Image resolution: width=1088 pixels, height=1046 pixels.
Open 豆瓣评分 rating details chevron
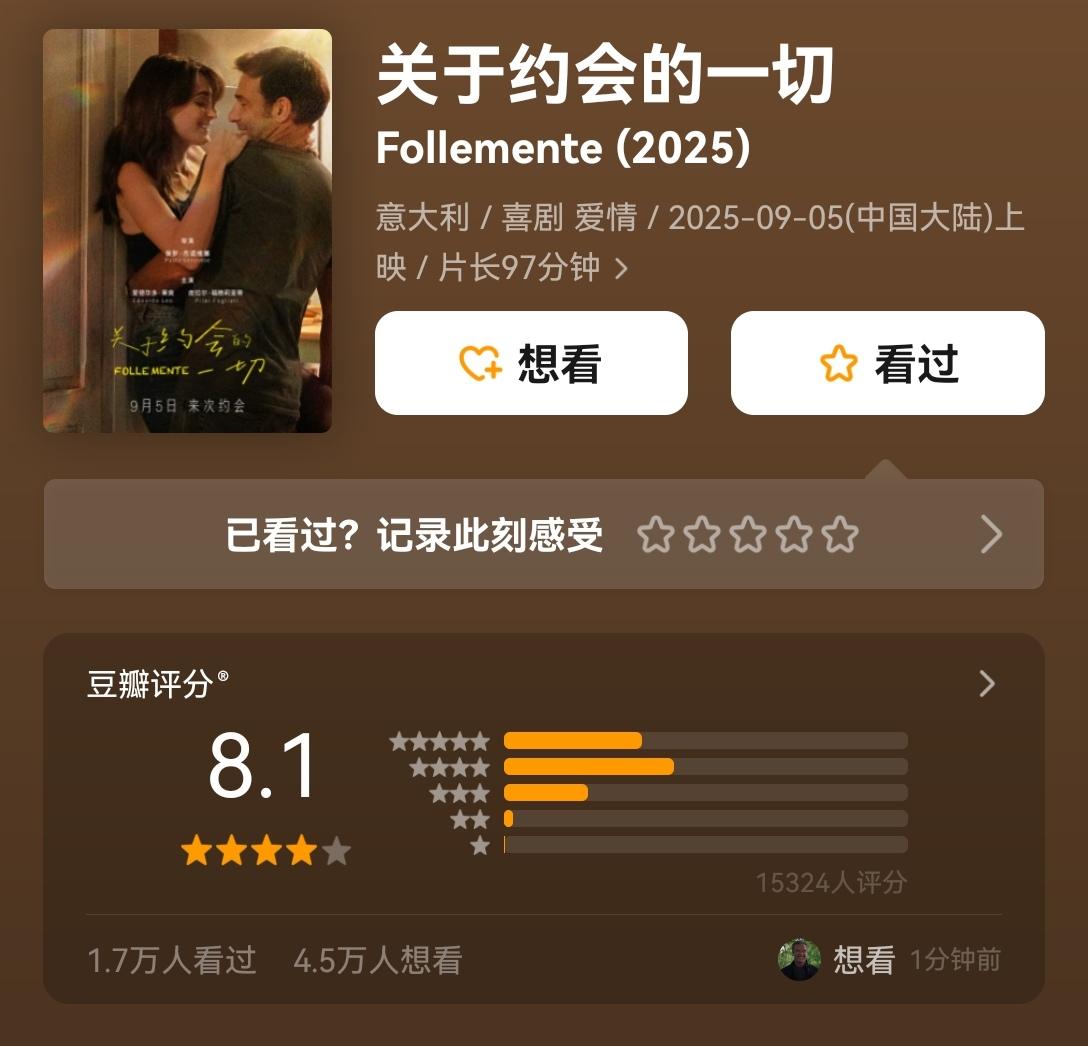pyautogui.click(x=987, y=684)
